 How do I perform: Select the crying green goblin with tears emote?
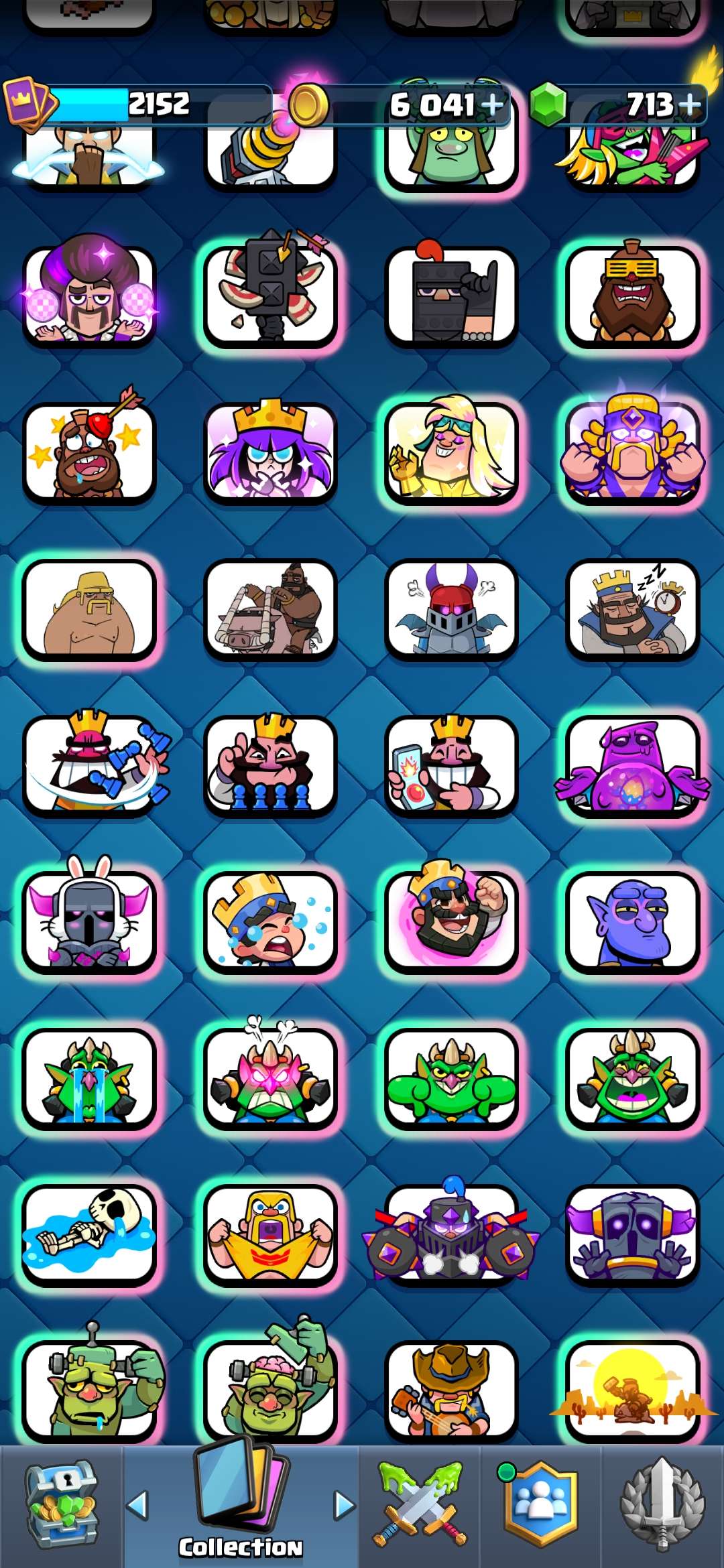tap(89, 1079)
